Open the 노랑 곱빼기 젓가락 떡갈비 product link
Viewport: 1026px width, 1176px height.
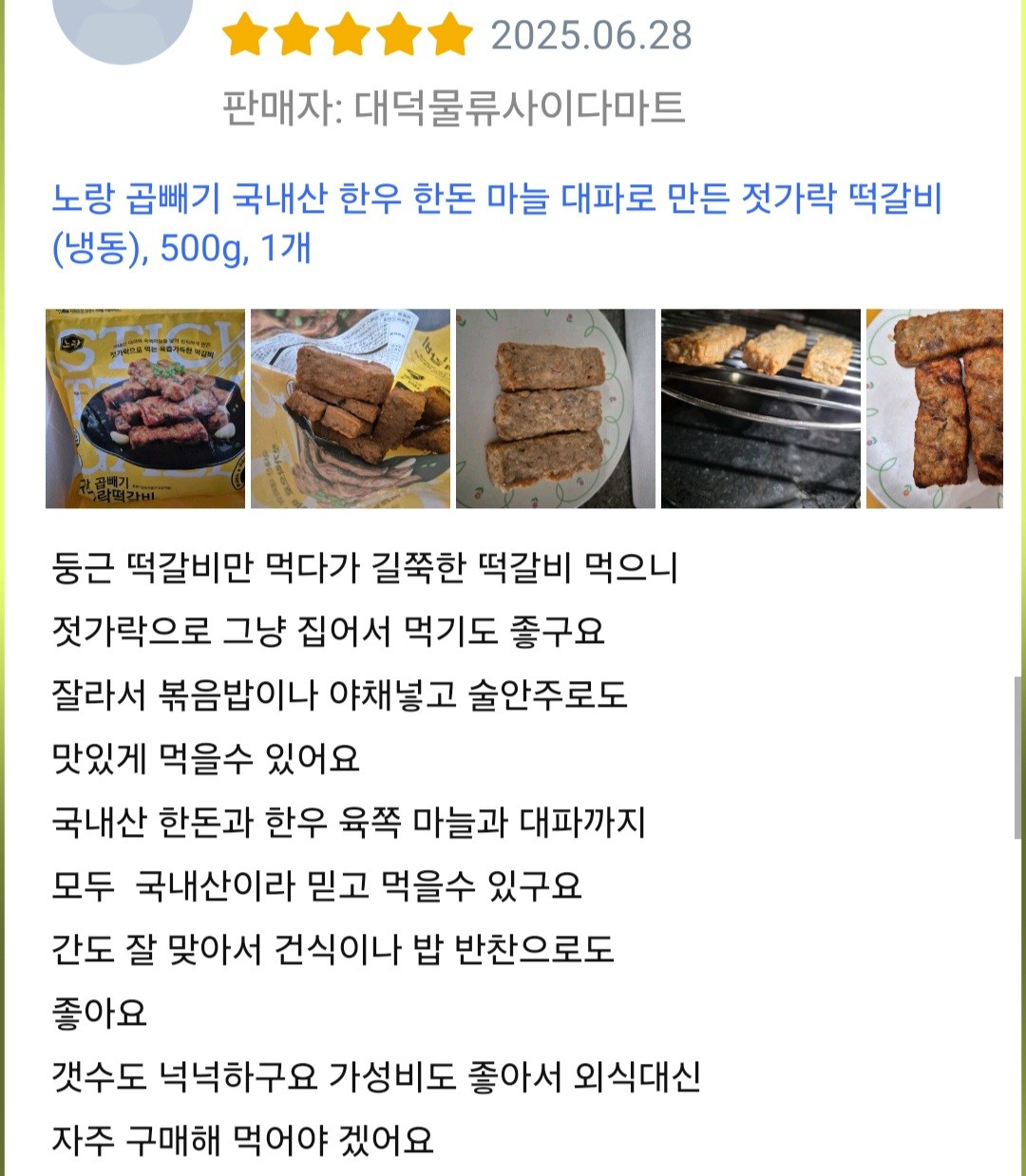tap(494, 222)
